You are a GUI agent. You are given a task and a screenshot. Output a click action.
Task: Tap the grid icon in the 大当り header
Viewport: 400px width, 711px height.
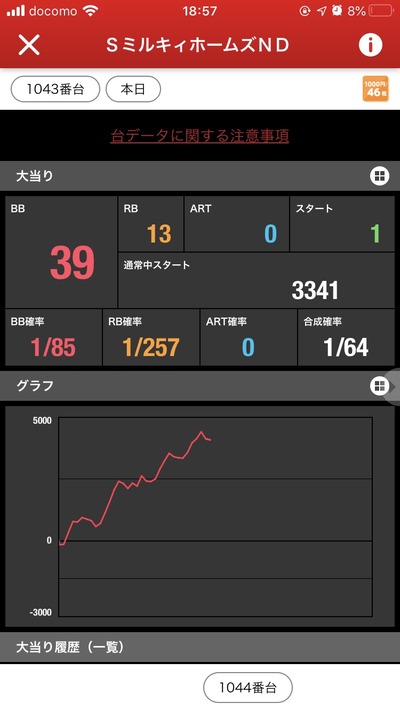point(379,176)
